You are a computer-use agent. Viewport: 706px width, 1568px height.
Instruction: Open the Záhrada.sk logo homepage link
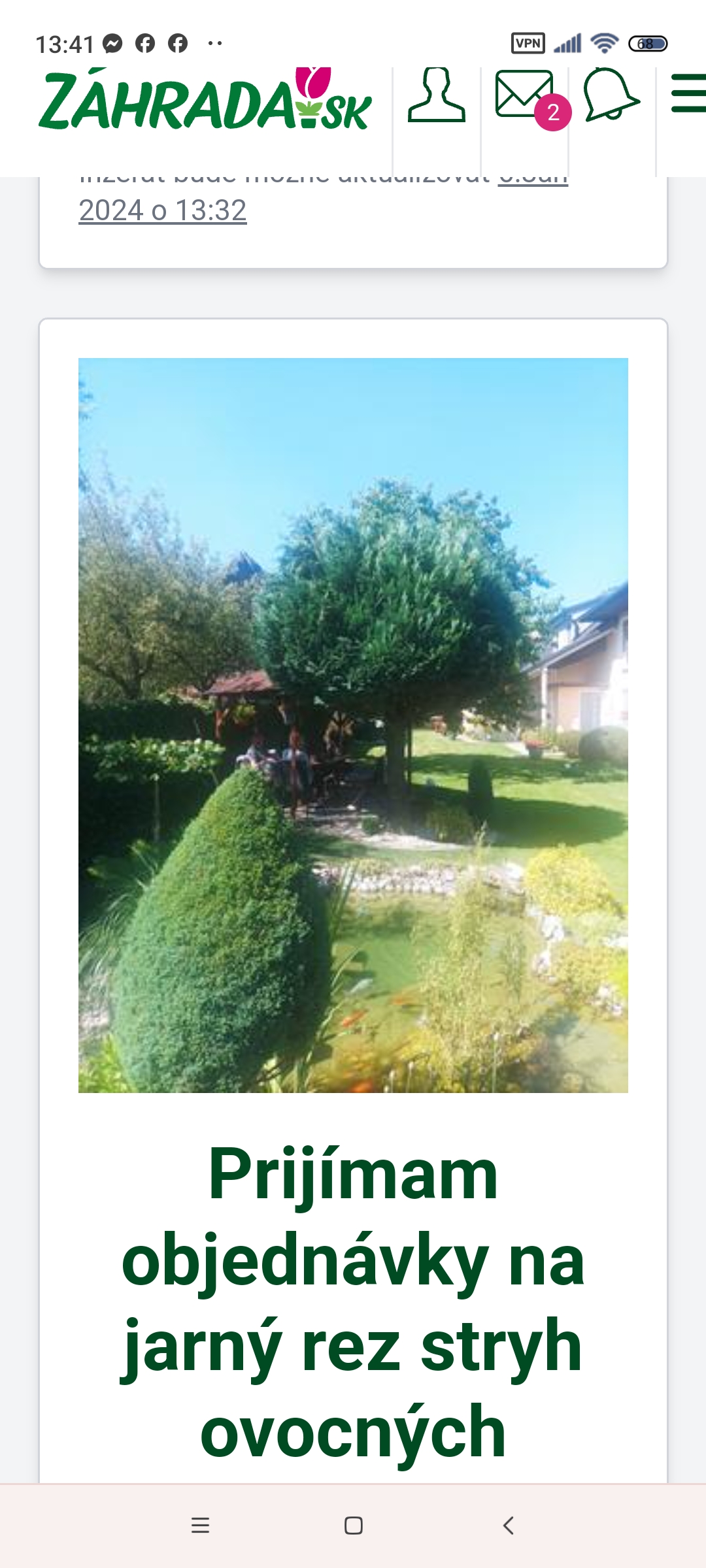[x=205, y=99]
